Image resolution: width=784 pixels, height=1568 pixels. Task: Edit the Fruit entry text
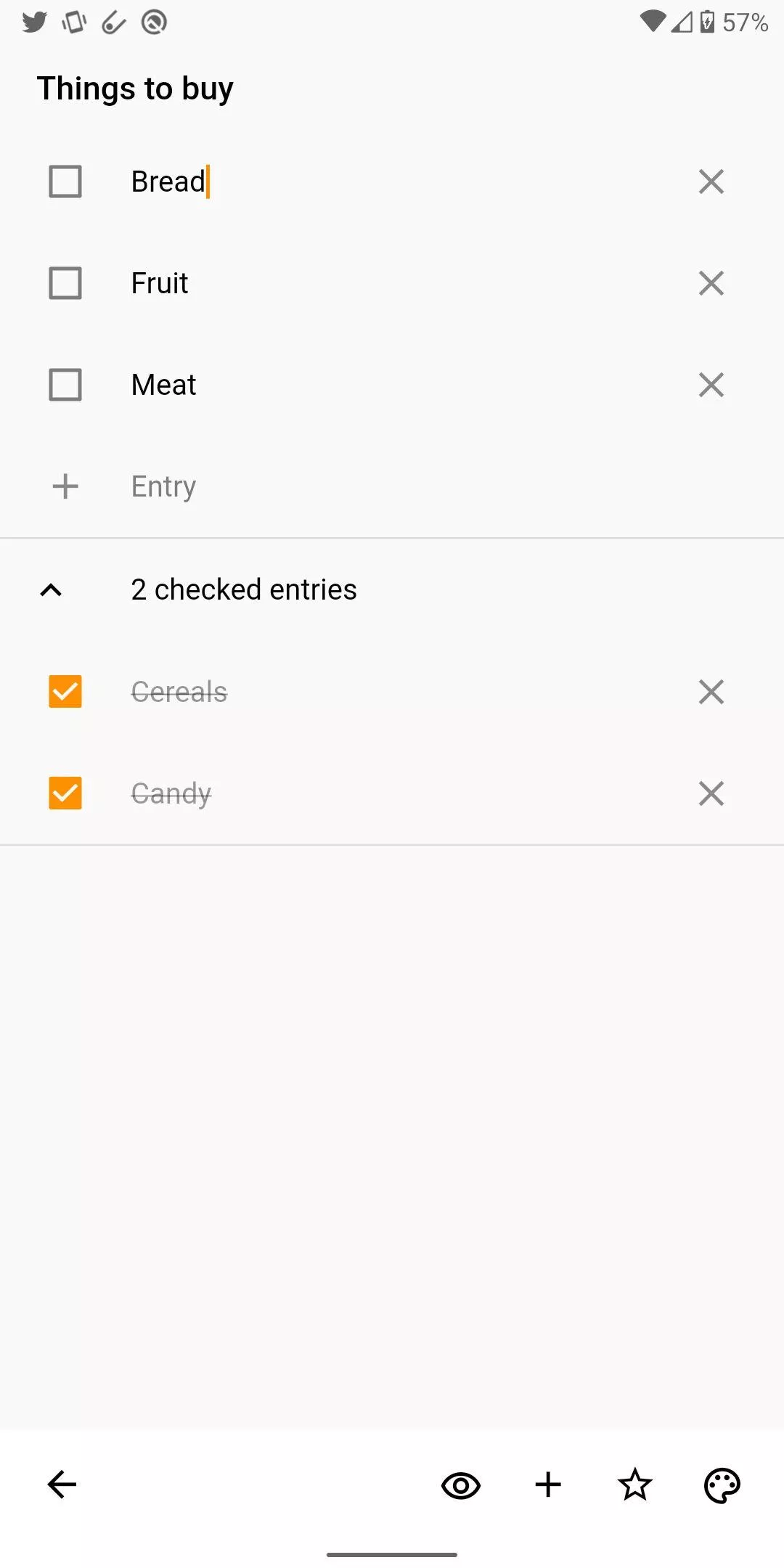(x=160, y=283)
